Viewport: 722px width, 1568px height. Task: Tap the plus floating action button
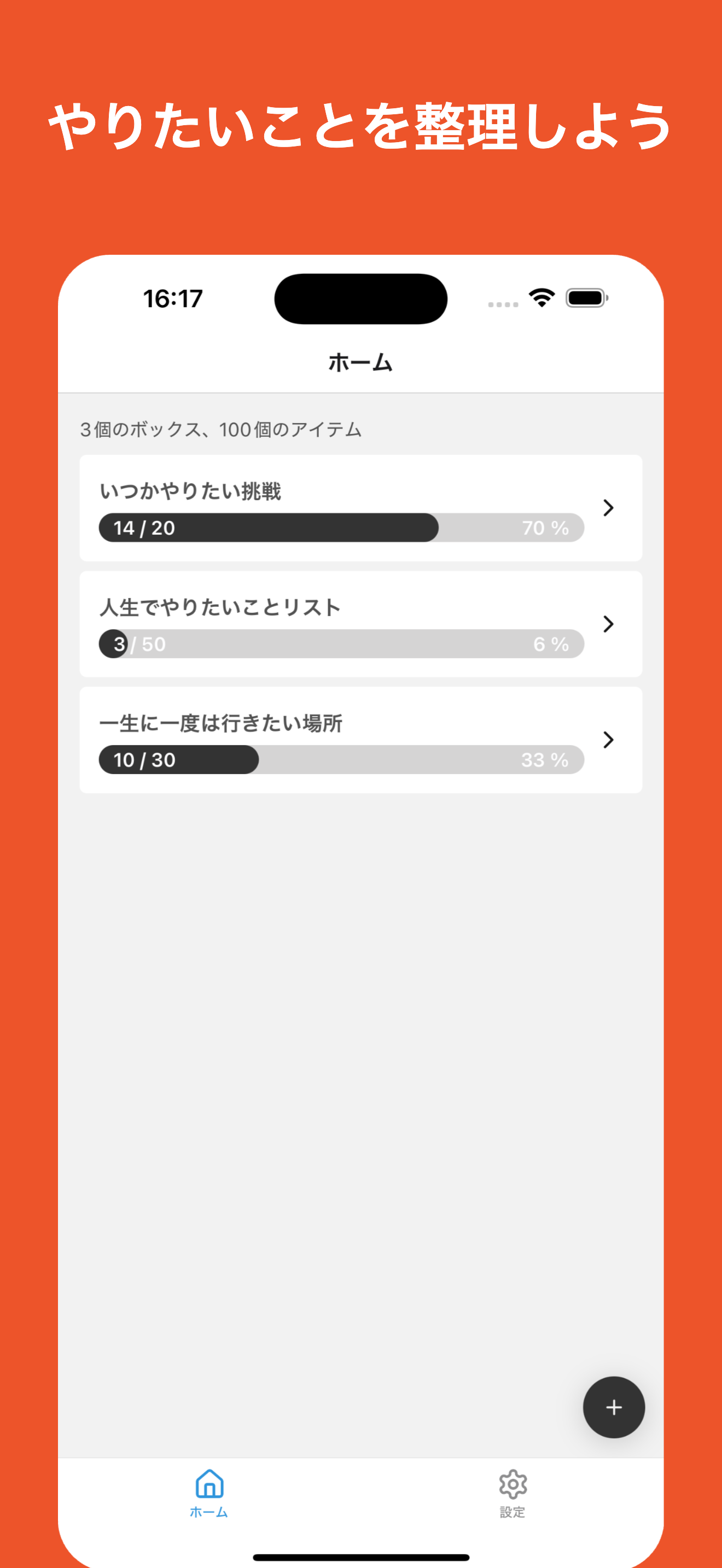[613, 1407]
